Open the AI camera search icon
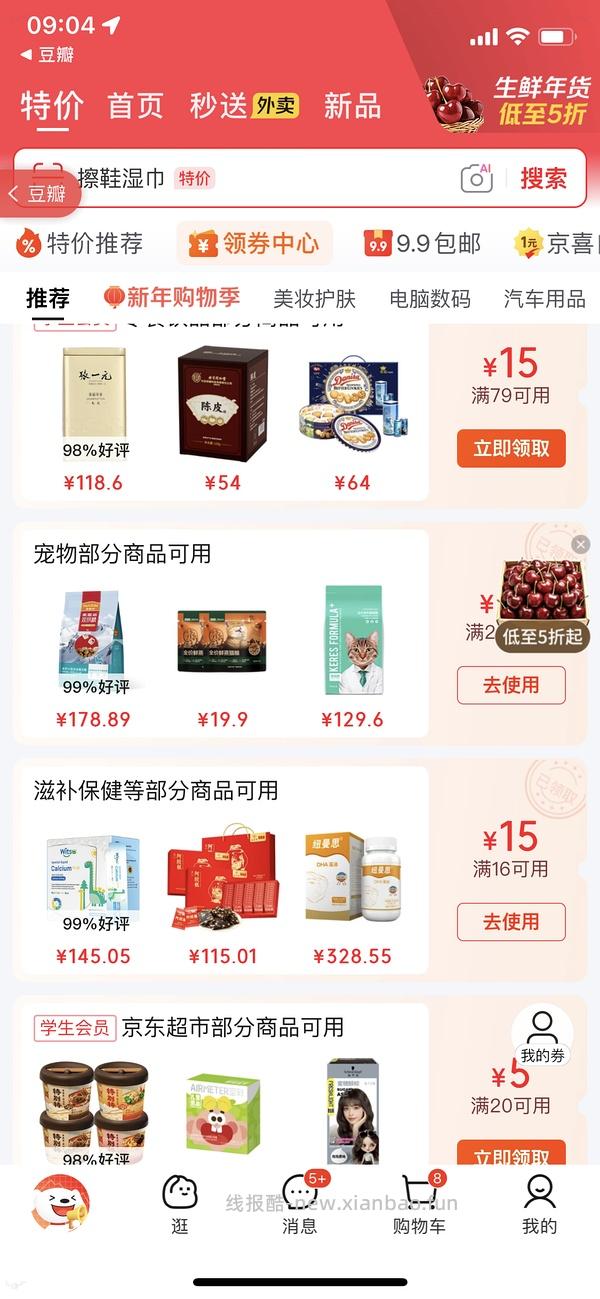Screen dimensions: 600x1299 (477, 179)
